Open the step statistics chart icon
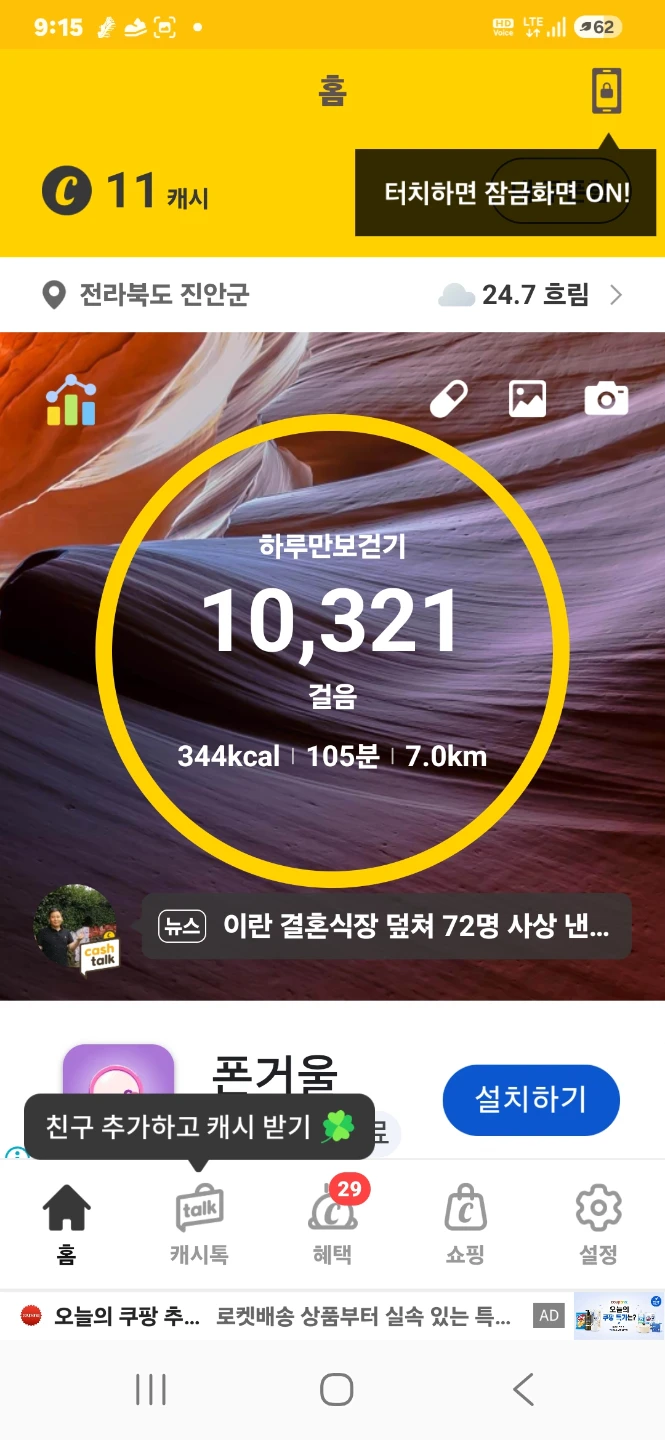Viewport: 665px width, 1440px height. [71, 400]
